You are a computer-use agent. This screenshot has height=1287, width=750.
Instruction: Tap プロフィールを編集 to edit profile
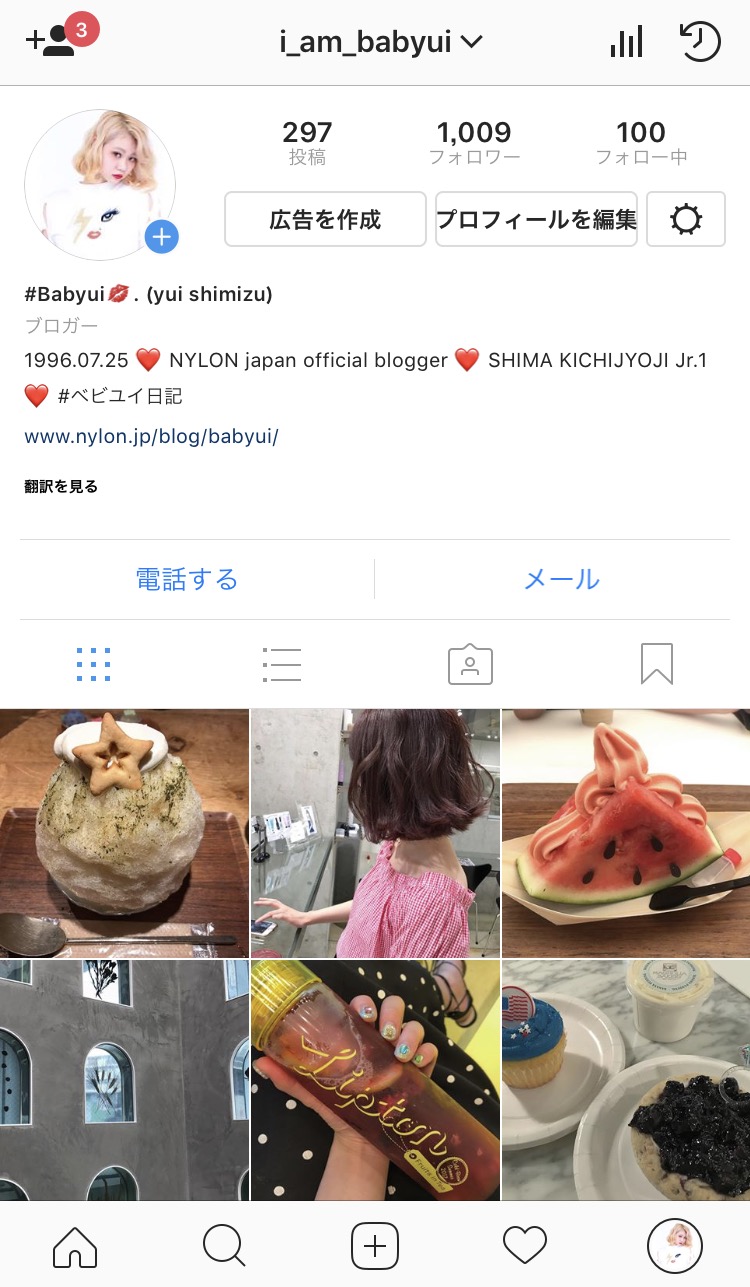click(x=536, y=219)
